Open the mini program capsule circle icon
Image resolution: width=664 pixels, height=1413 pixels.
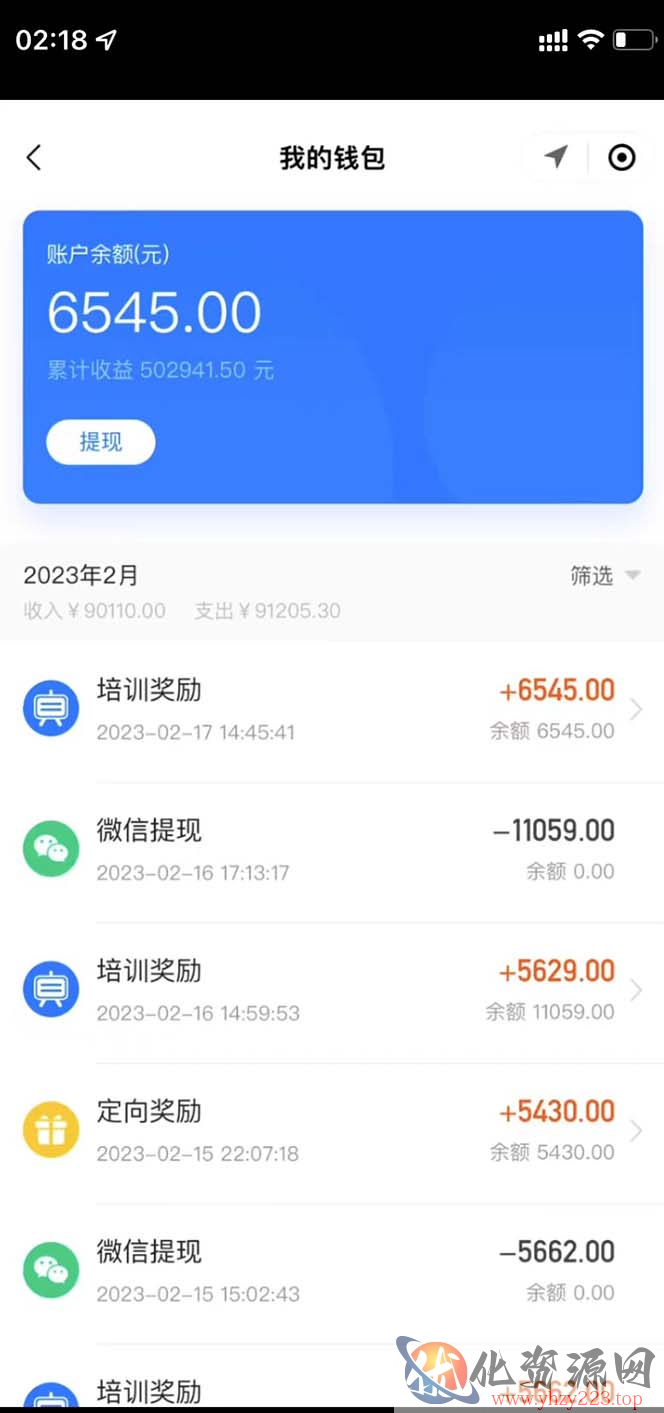pyautogui.click(x=622, y=157)
